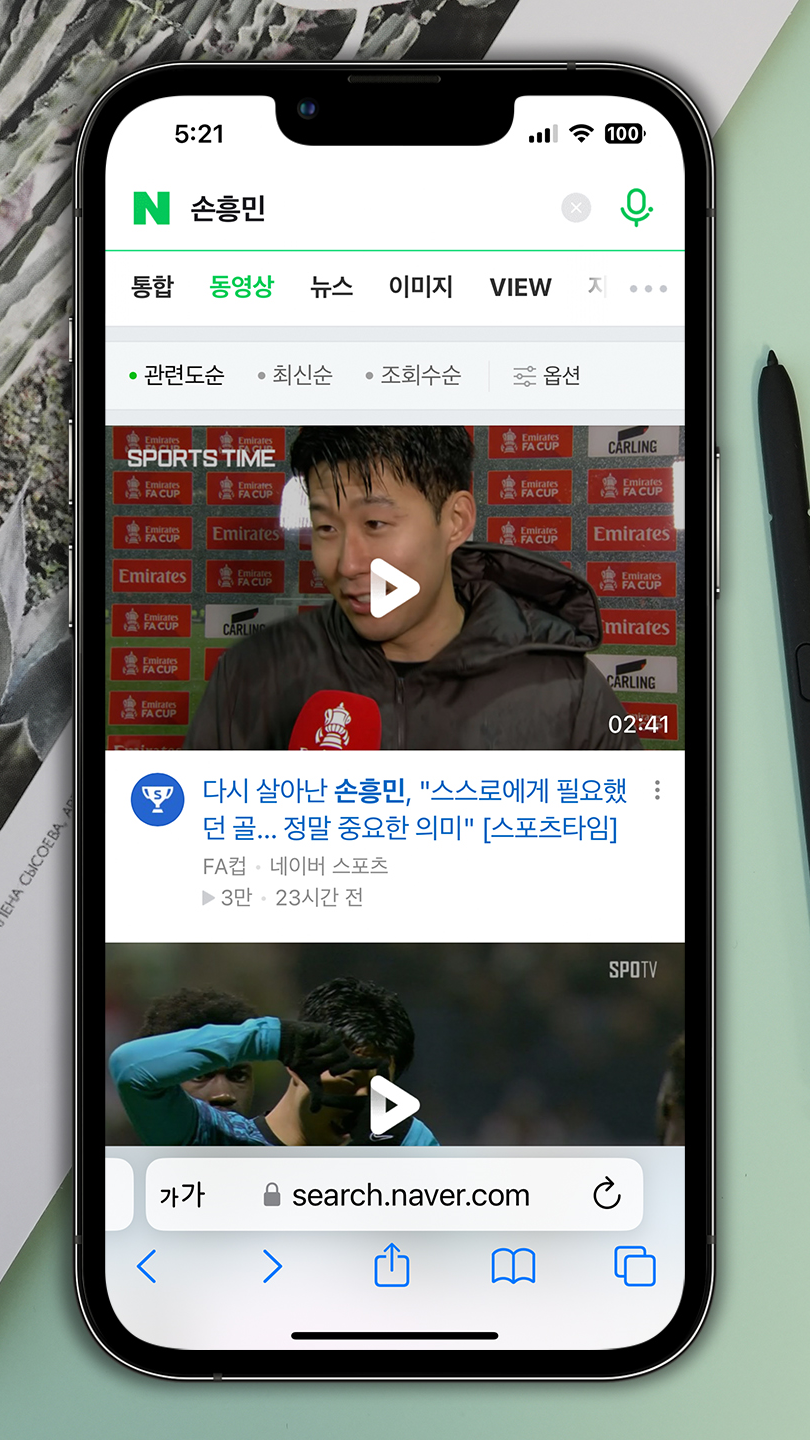Viewport: 810px width, 1440px height.
Task: Go to the VIEW tab
Action: [520, 287]
